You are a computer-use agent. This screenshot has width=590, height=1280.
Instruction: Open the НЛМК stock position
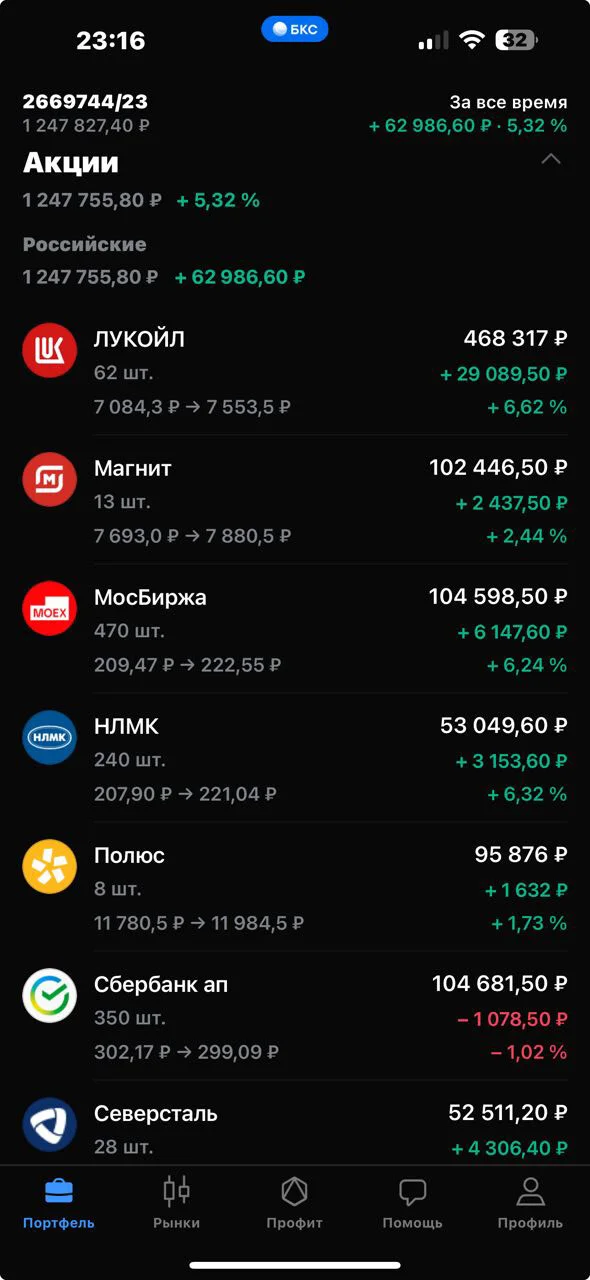(295, 758)
